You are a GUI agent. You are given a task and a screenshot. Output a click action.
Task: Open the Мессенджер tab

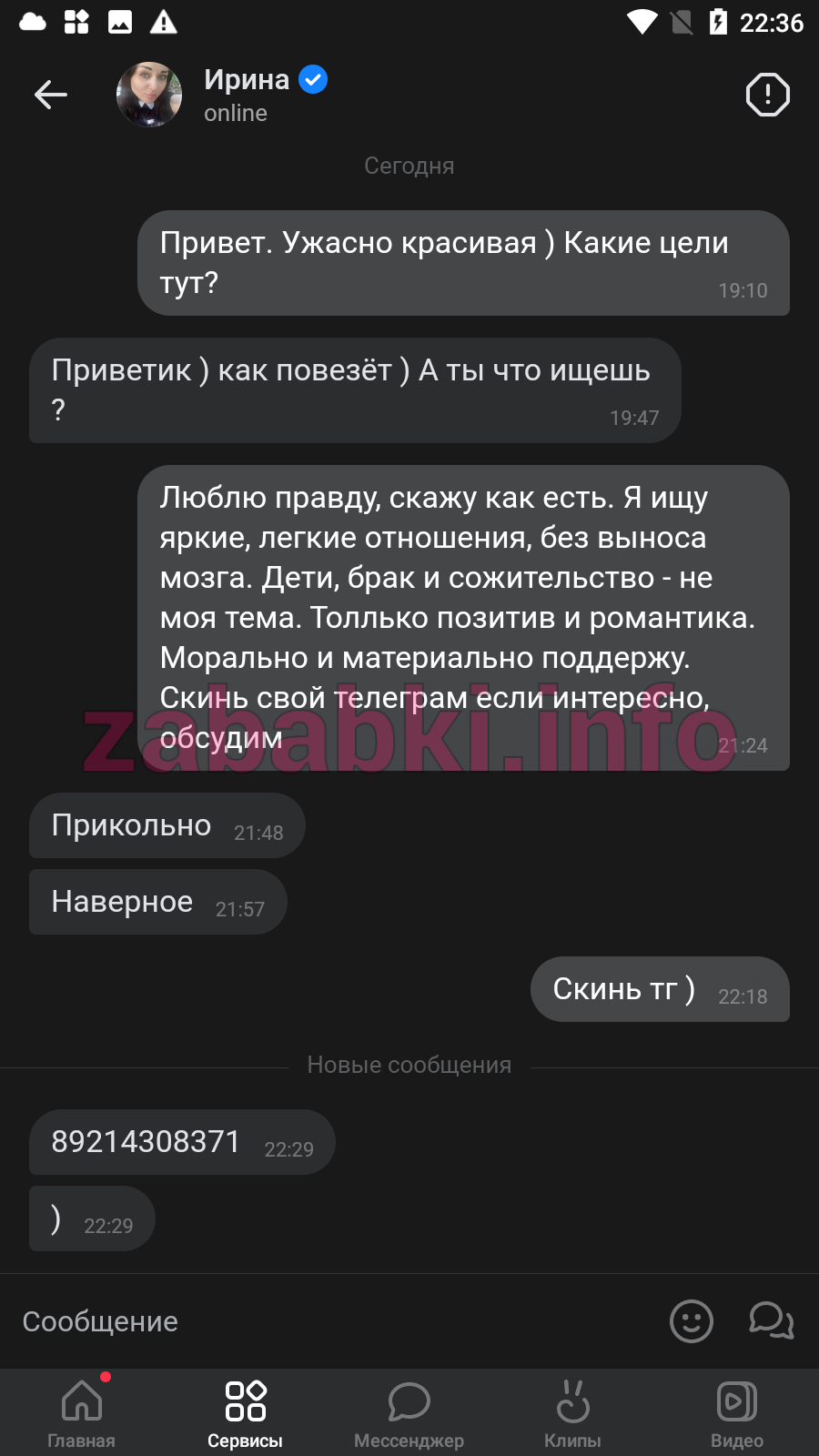409,1412
